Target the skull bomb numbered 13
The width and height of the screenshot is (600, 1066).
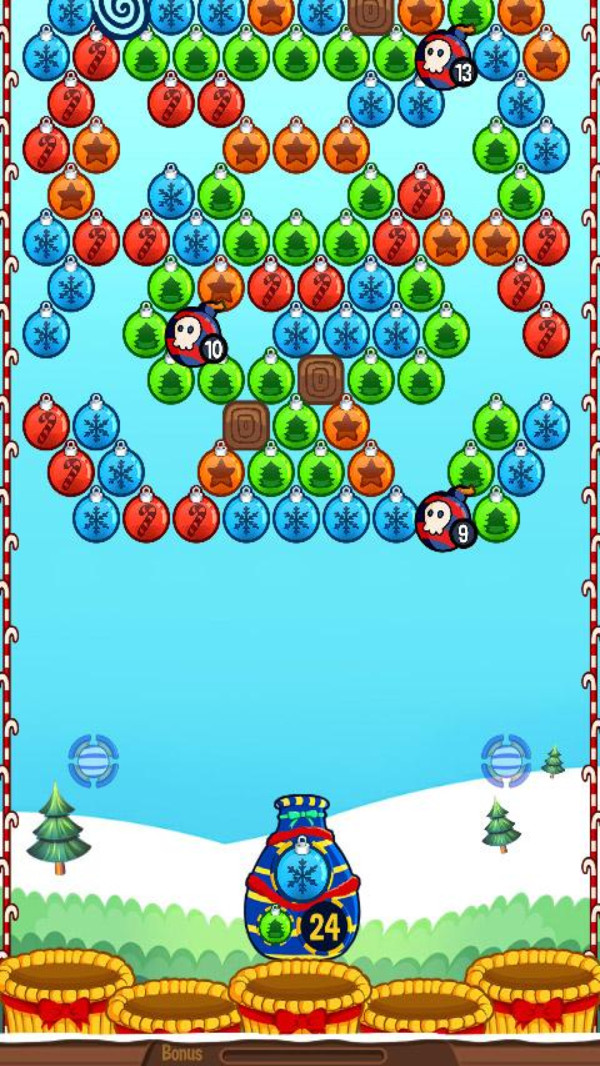pyautogui.click(x=445, y=58)
